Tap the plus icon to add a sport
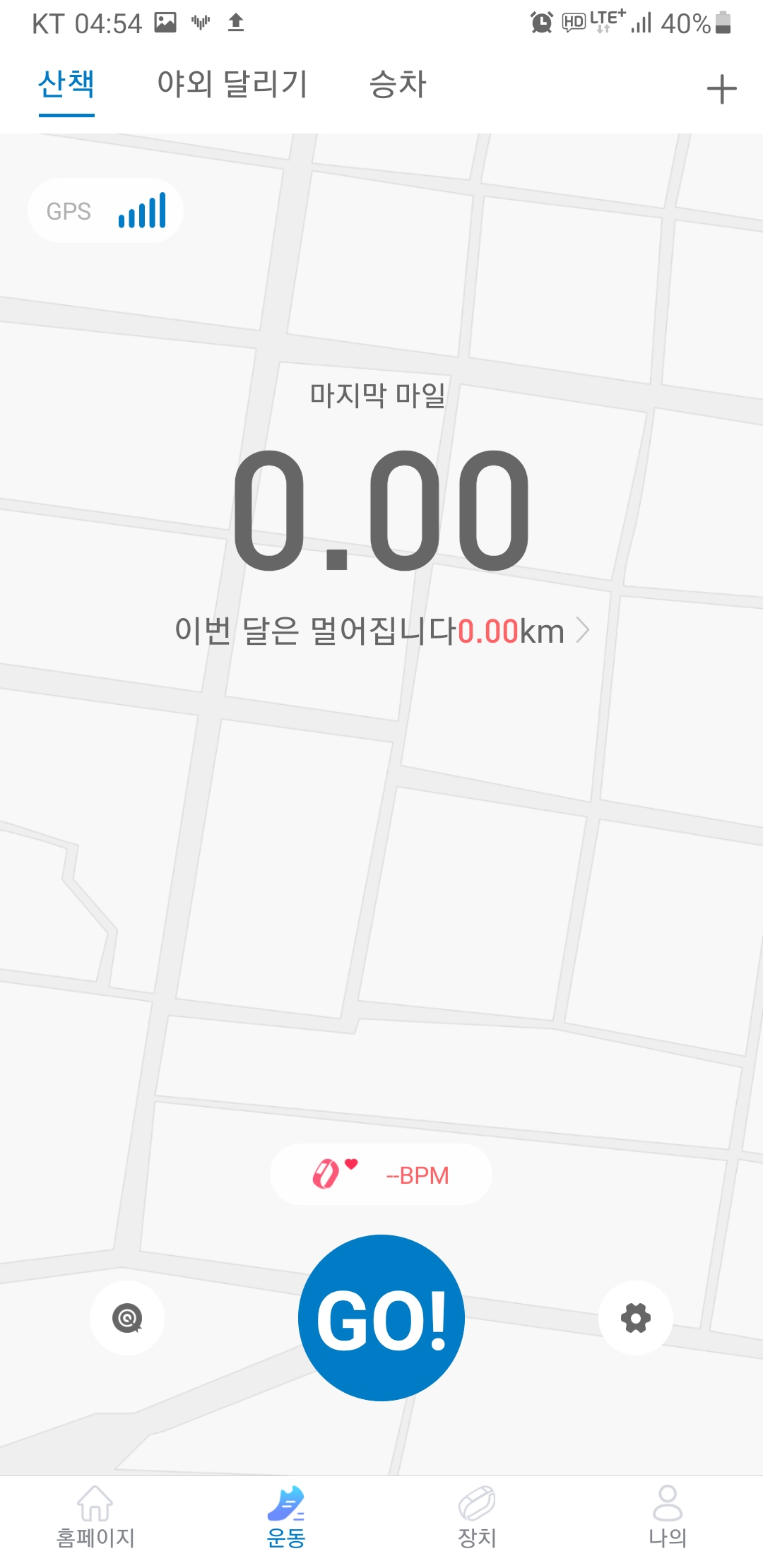 [x=721, y=89]
